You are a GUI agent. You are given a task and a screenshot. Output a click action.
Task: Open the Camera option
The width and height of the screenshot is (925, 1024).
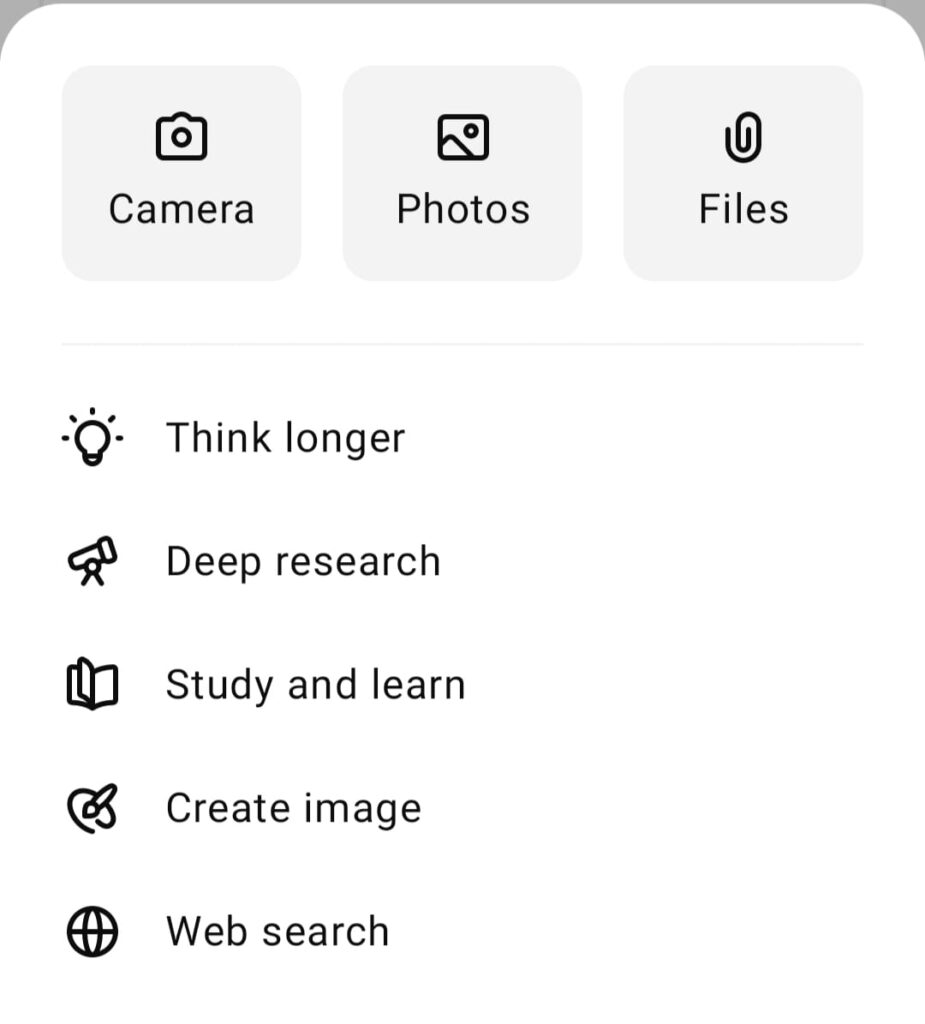181,173
